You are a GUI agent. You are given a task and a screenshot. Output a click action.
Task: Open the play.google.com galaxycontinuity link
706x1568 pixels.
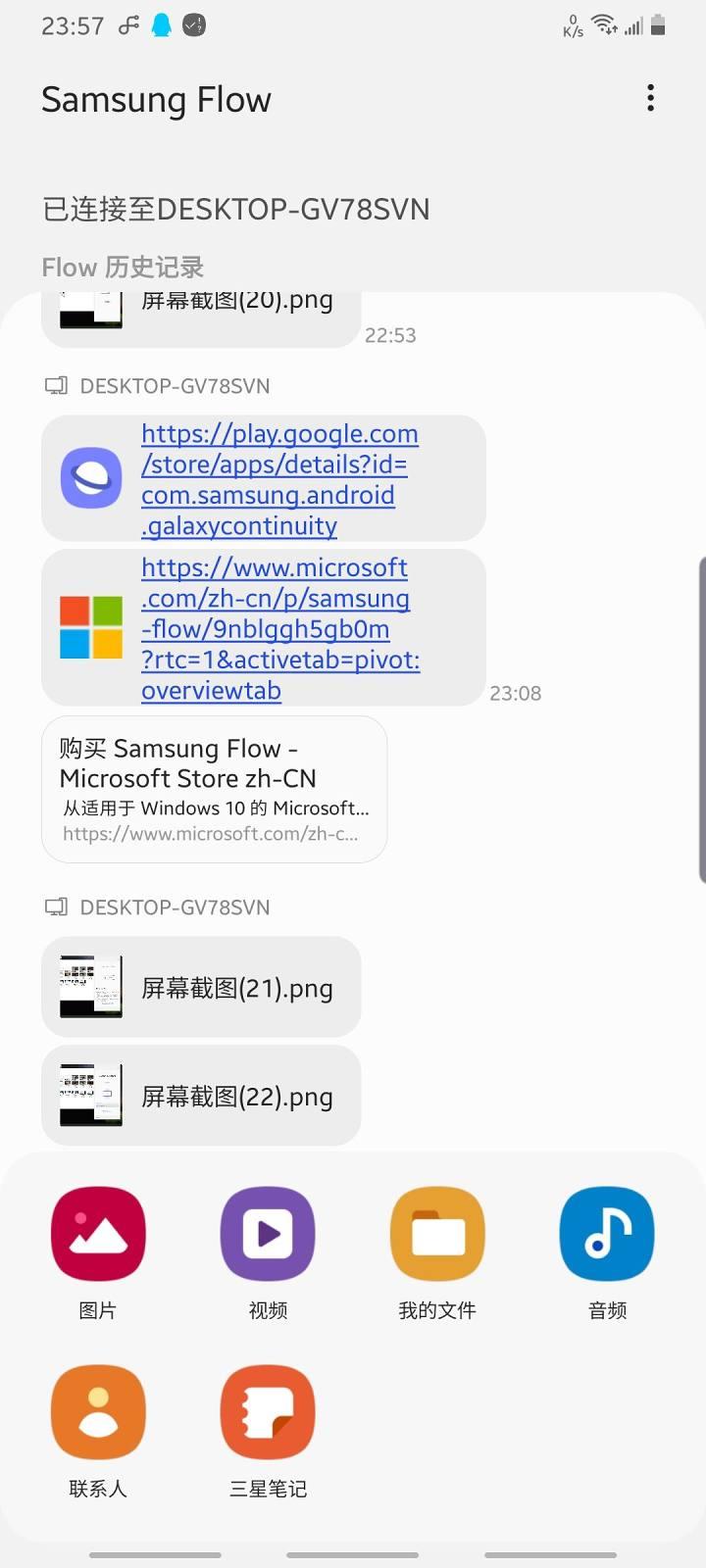pyautogui.click(x=279, y=478)
